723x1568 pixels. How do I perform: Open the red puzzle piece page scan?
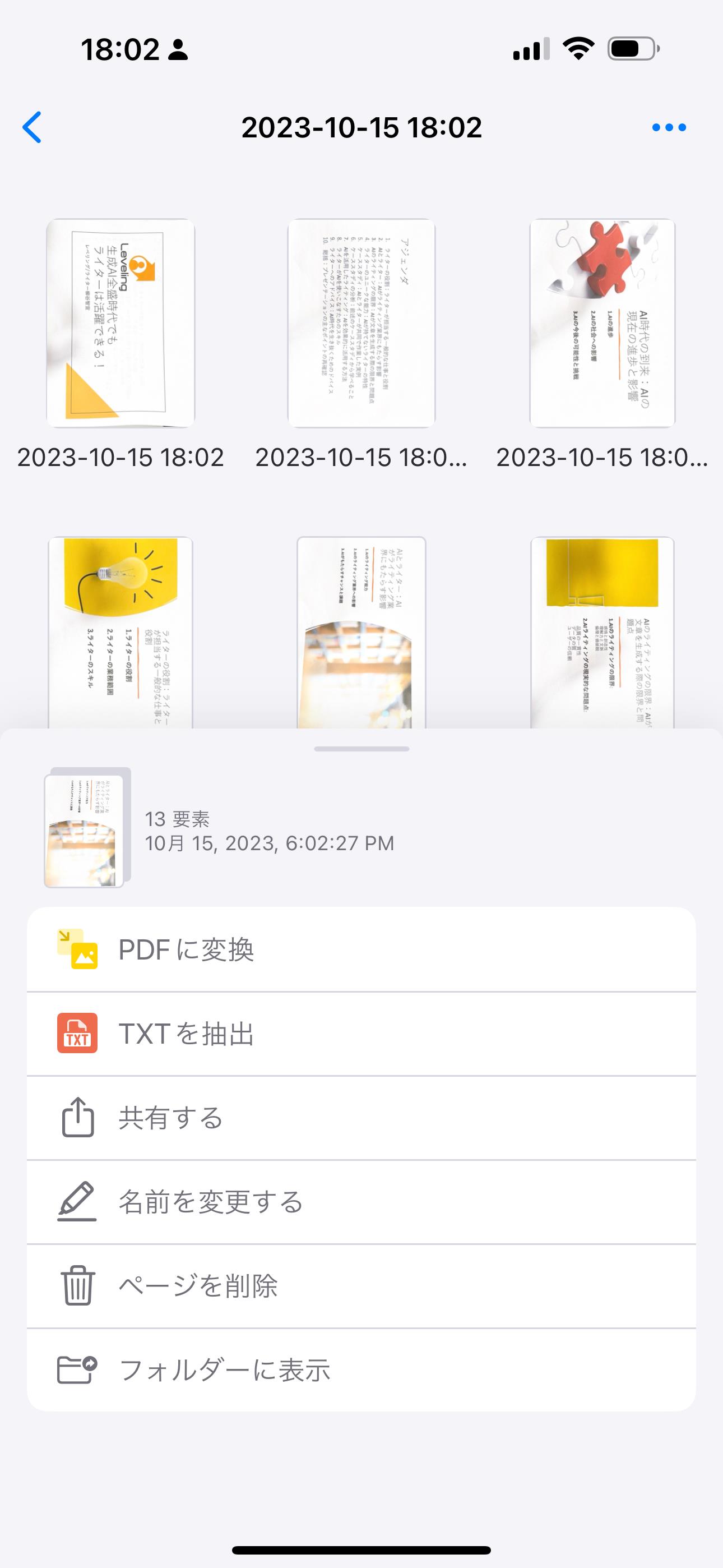(x=602, y=323)
